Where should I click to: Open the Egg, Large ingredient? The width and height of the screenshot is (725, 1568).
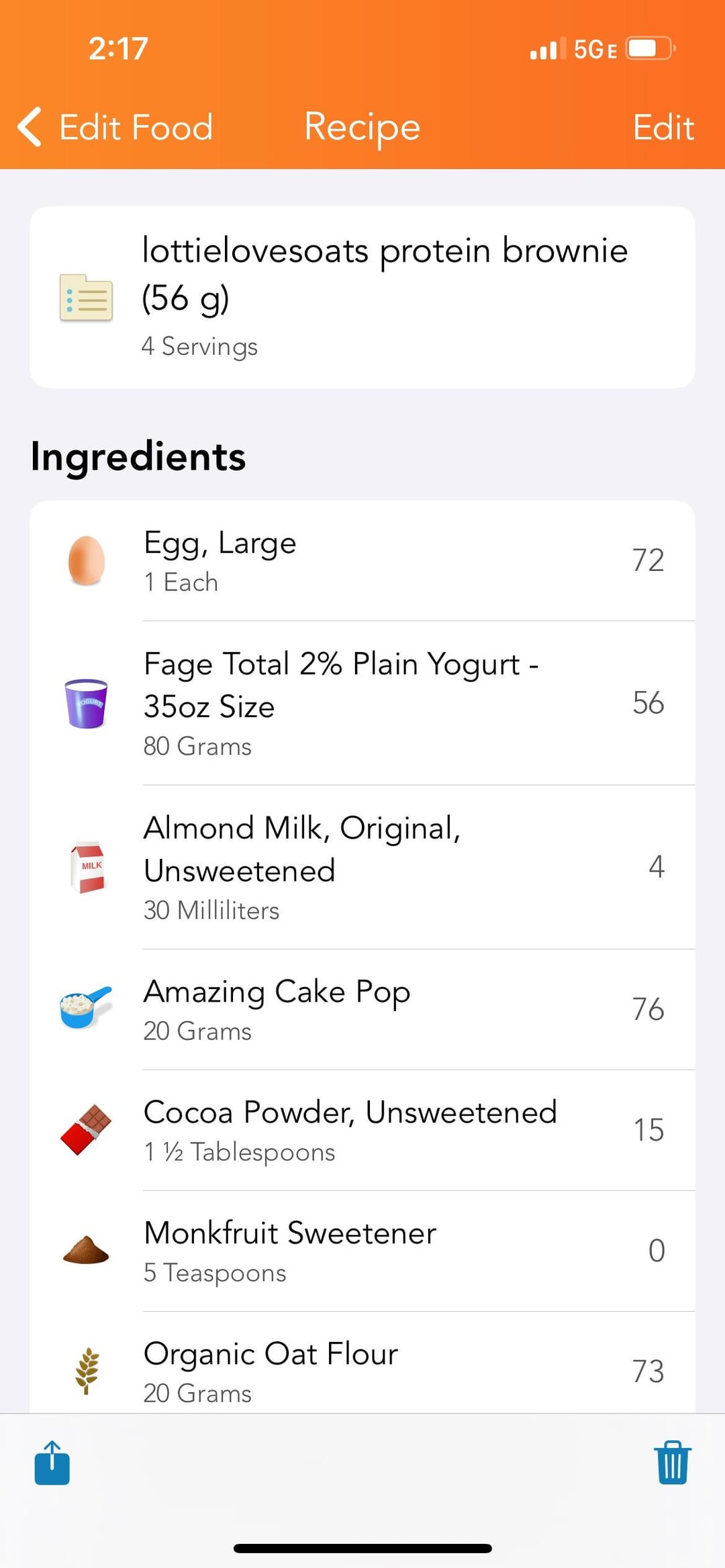(x=362, y=560)
